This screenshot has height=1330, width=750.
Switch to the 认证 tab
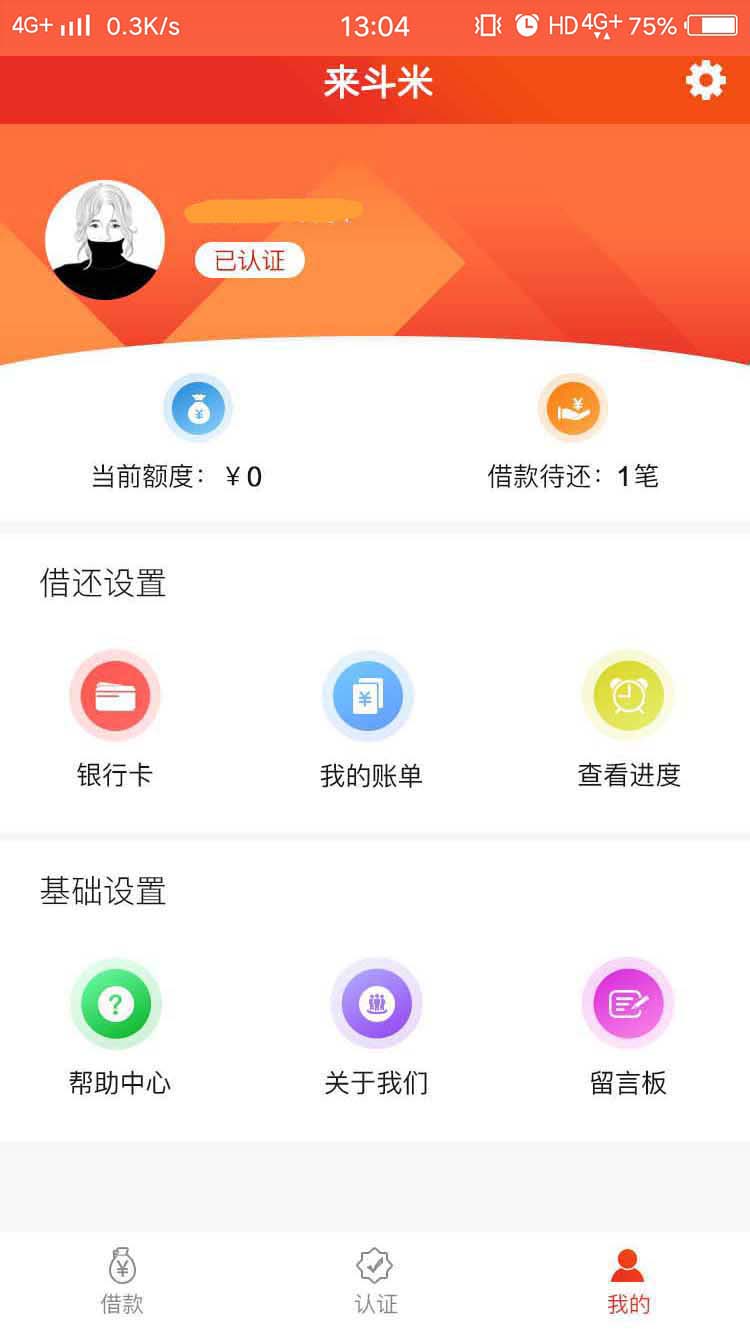pyautogui.click(x=375, y=1281)
